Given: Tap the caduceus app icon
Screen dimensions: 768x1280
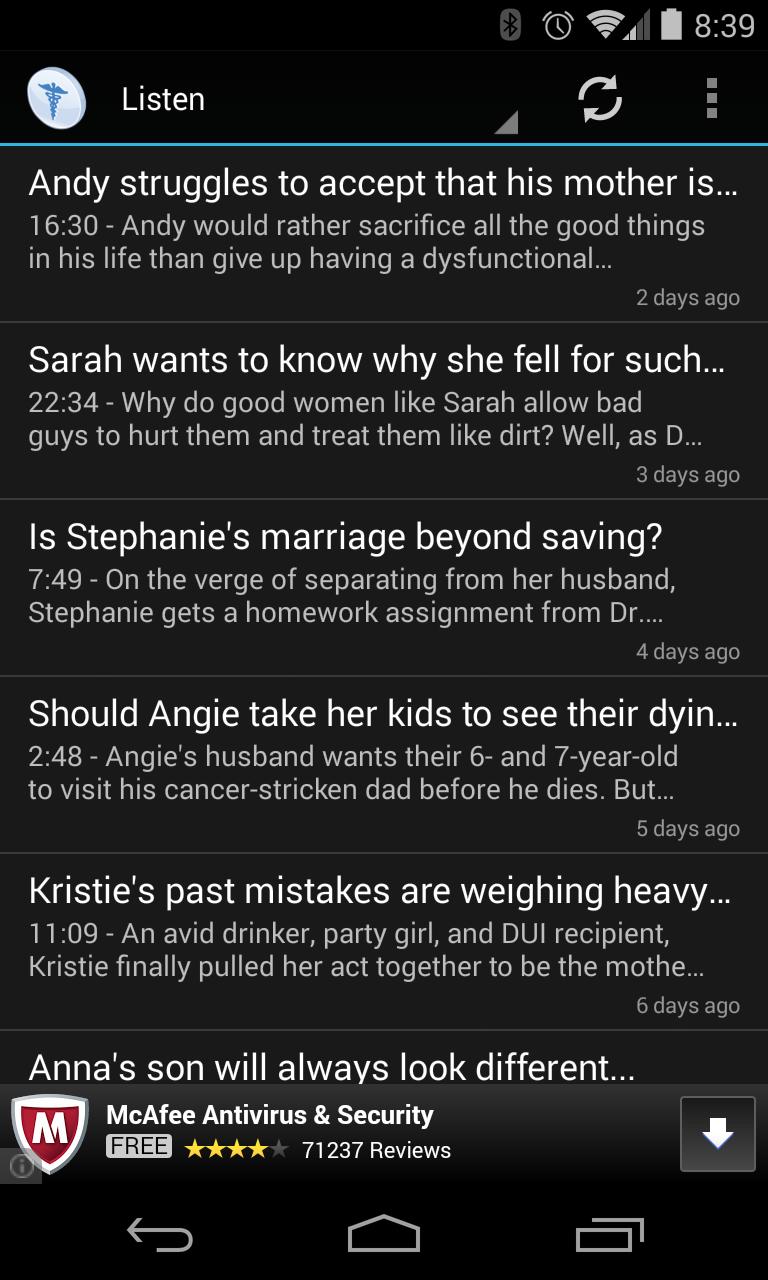Looking at the screenshot, I should [x=56, y=99].
